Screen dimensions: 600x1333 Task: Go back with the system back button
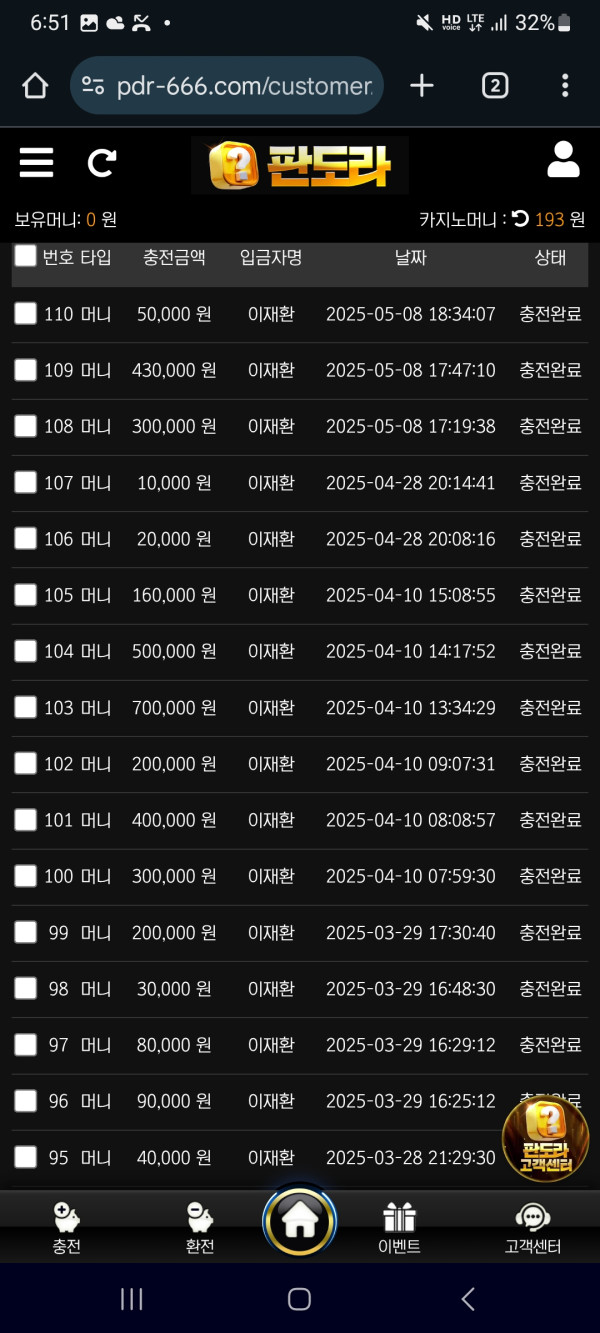coord(468,1299)
